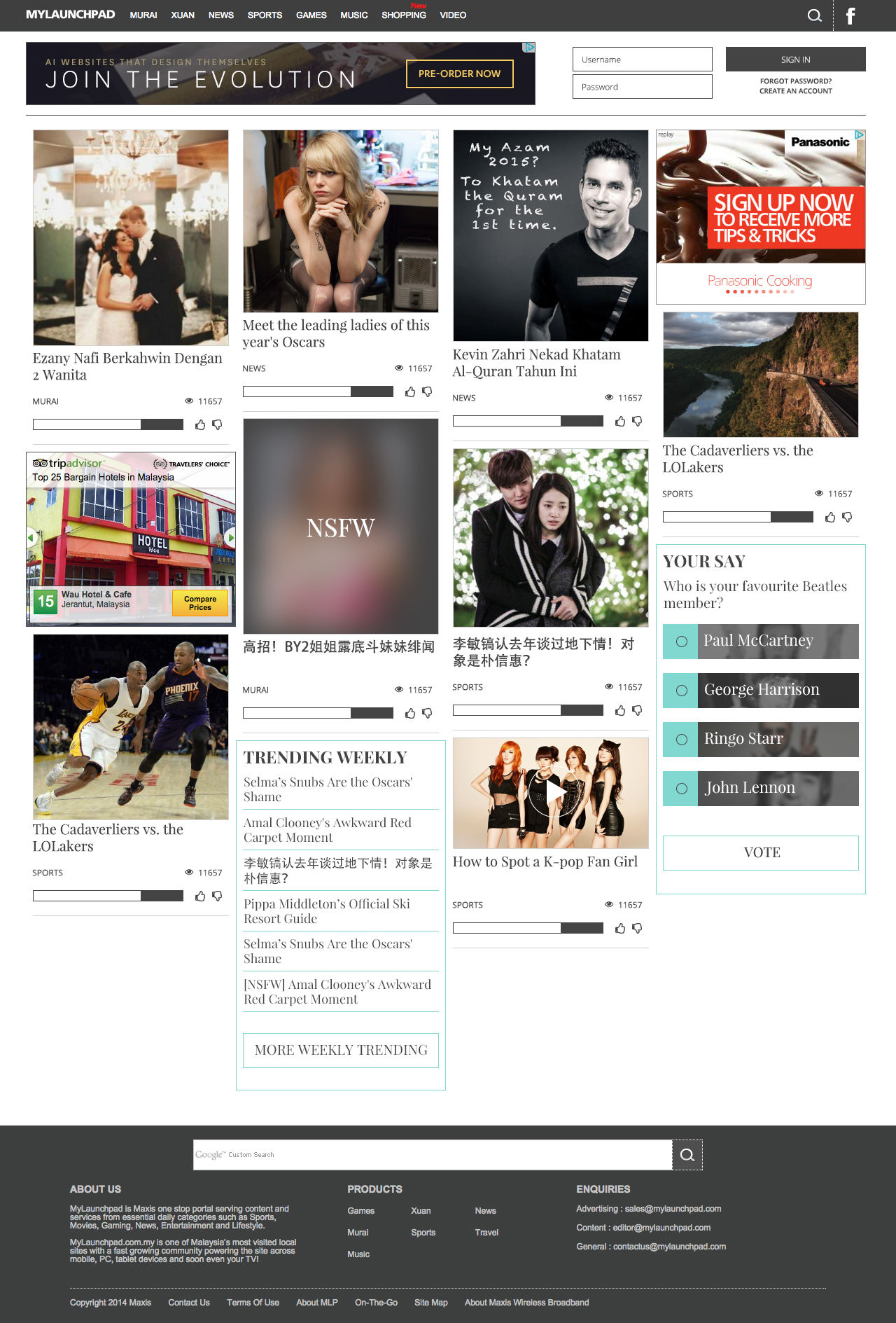Tap the SIGN IN button
This screenshot has width=896, height=1323.
coord(795,60)
